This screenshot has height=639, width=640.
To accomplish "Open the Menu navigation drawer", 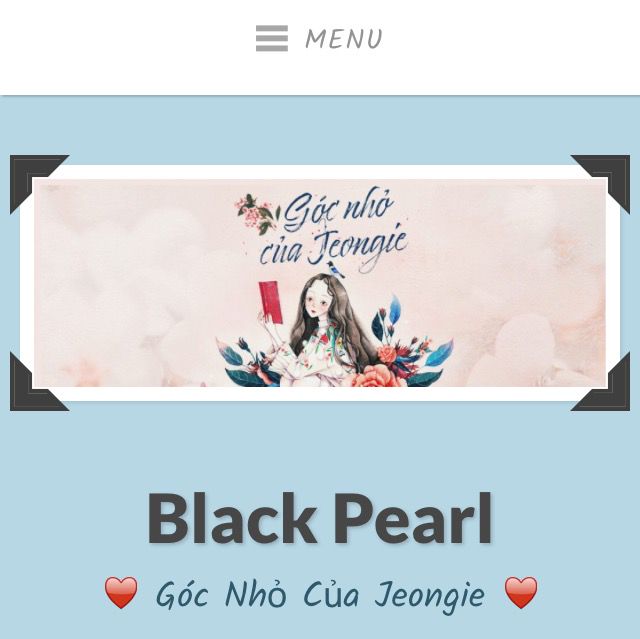I will pos(319,40).
